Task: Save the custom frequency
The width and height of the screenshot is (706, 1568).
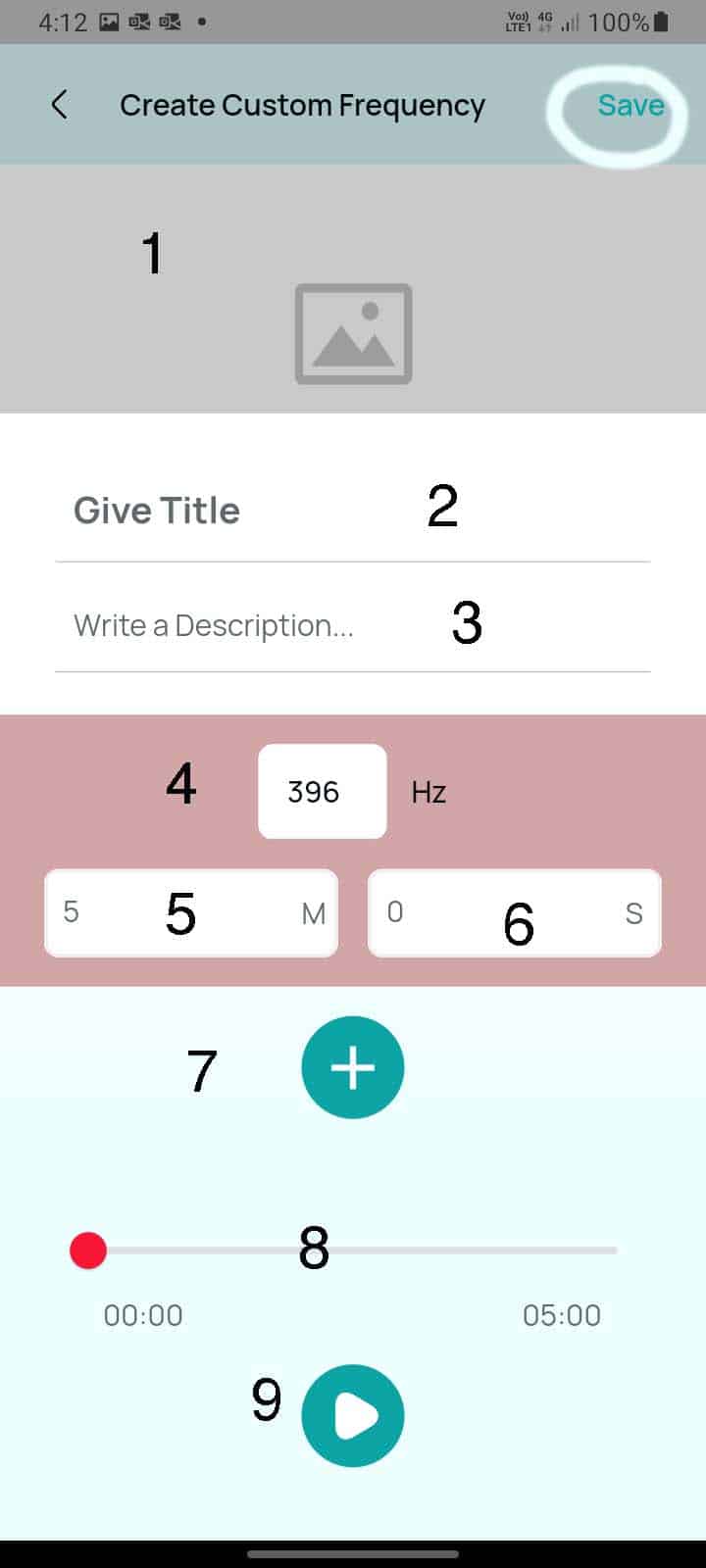Action: (x=630, y=105)
